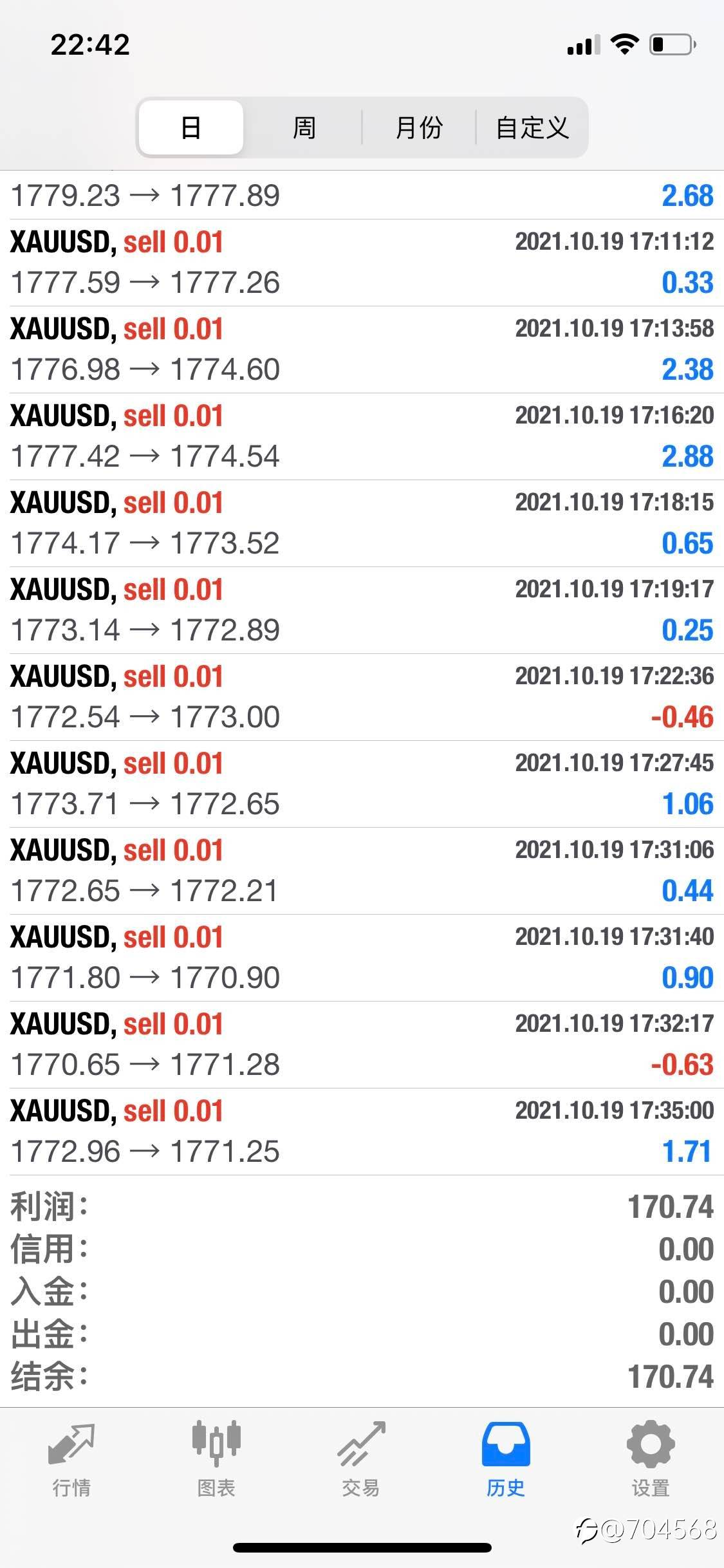
Task: Open the trade closed at 17:35:00
Action: click(x=362, y=1132)
